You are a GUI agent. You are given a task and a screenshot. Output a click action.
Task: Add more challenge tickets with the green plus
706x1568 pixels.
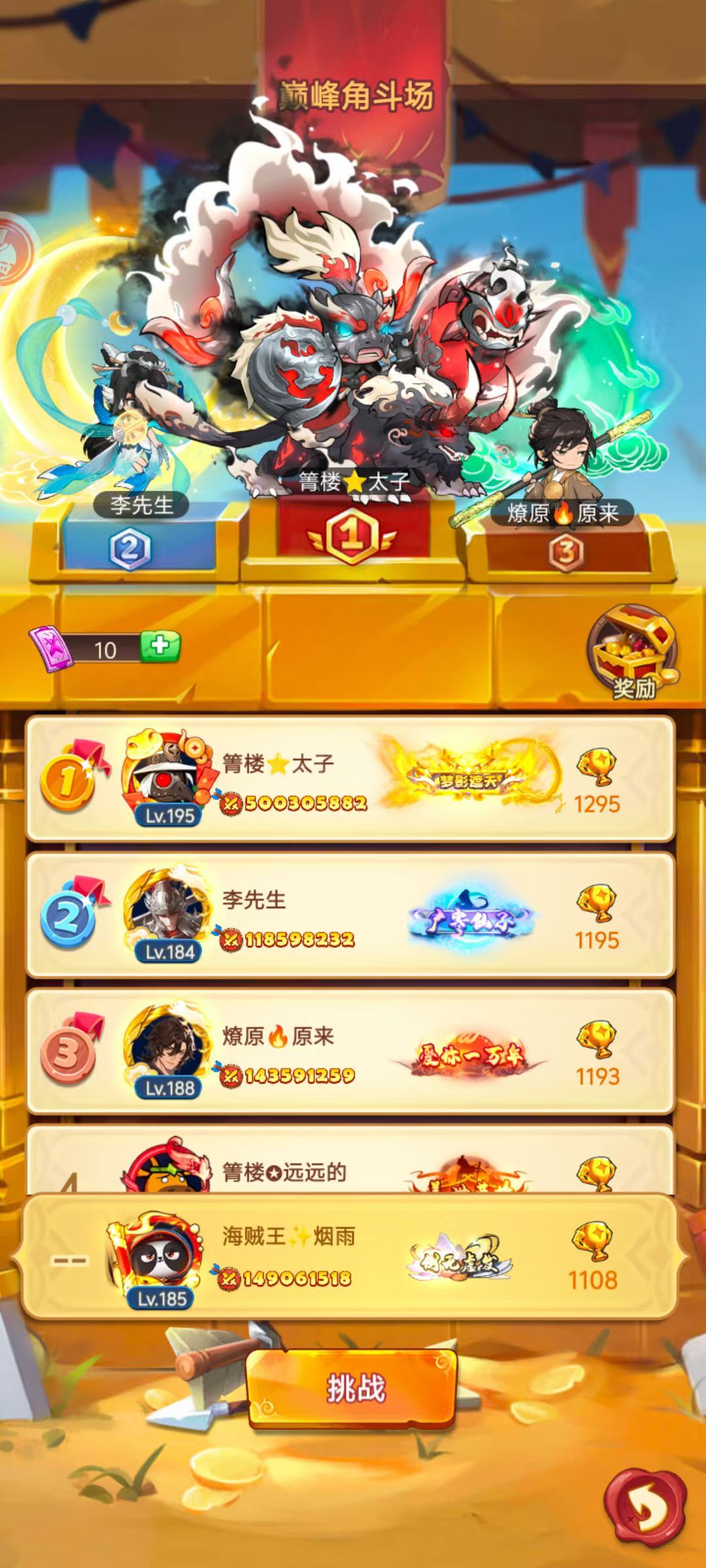pyautogui.click(x=160, y=647)
